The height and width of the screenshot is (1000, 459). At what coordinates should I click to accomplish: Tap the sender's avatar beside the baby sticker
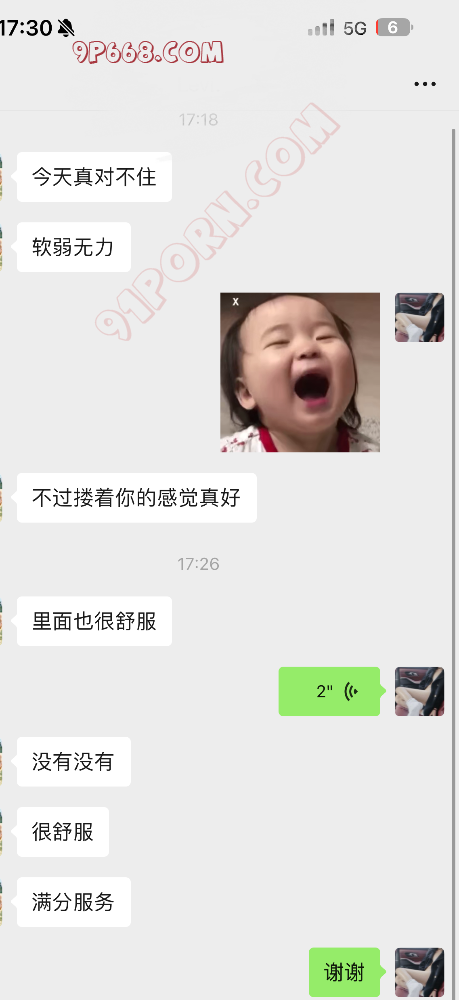tap(419, 318)
